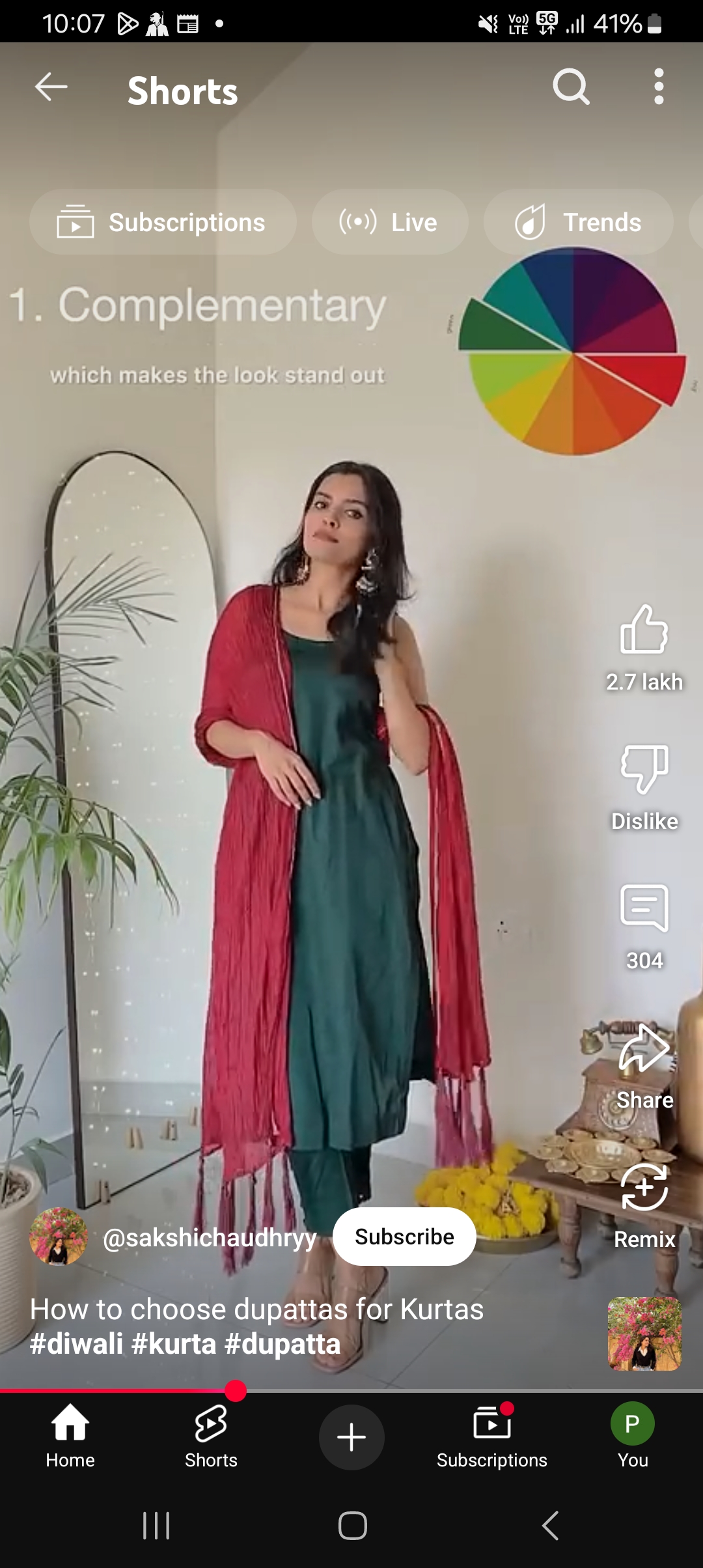Open recent apps from system navigation
The image size is (703, 1568).
pos(156,1526)
